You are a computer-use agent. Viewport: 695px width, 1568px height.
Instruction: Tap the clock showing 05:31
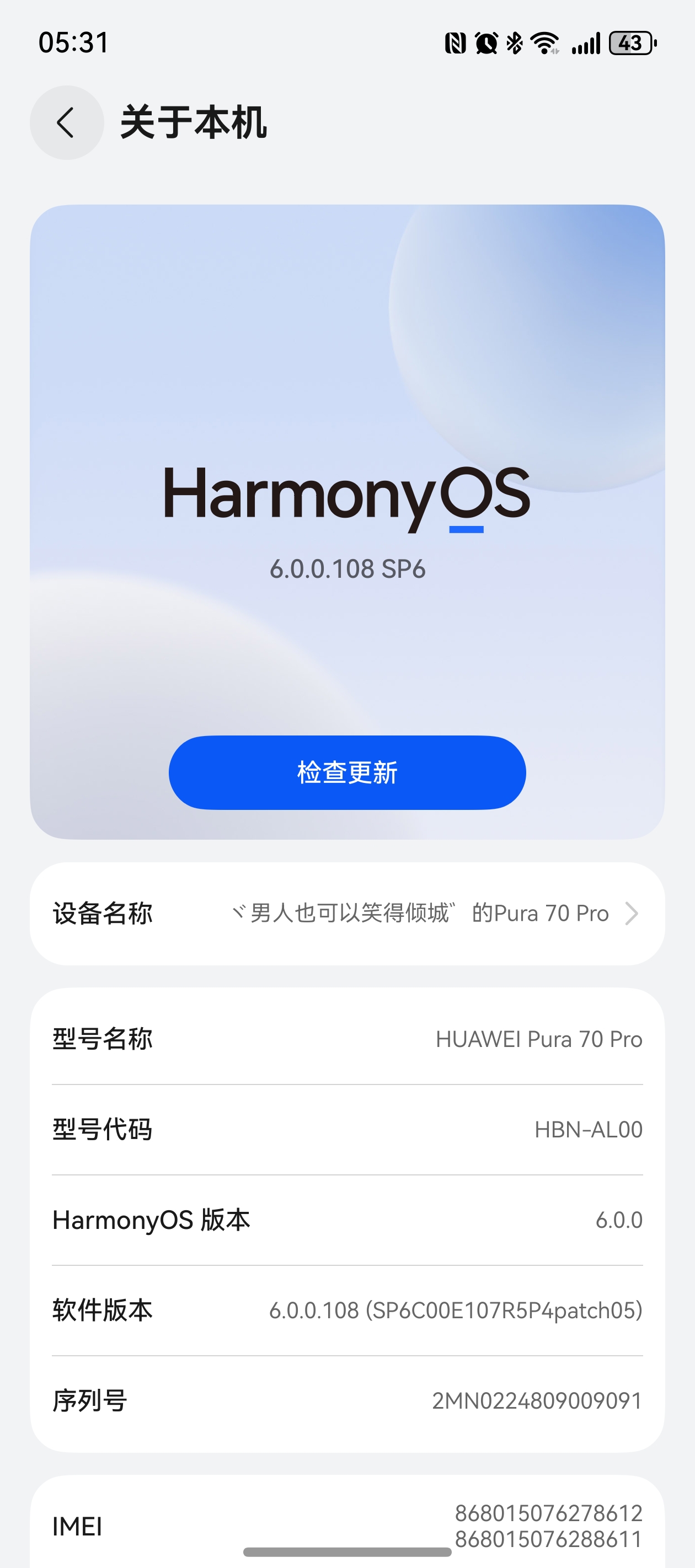tap(73, 41)
